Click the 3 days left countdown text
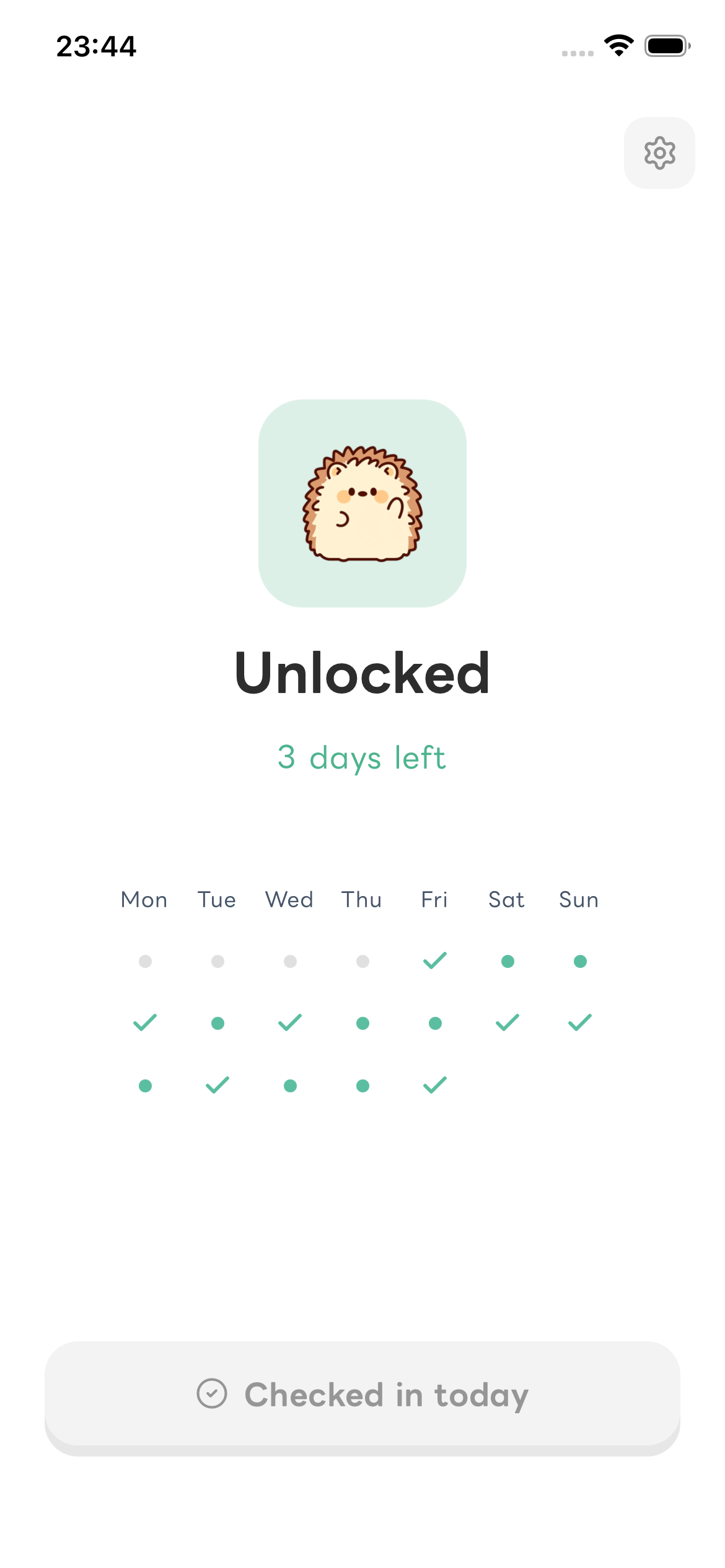This screenshot has width=725, height=1568. point(362,757)
